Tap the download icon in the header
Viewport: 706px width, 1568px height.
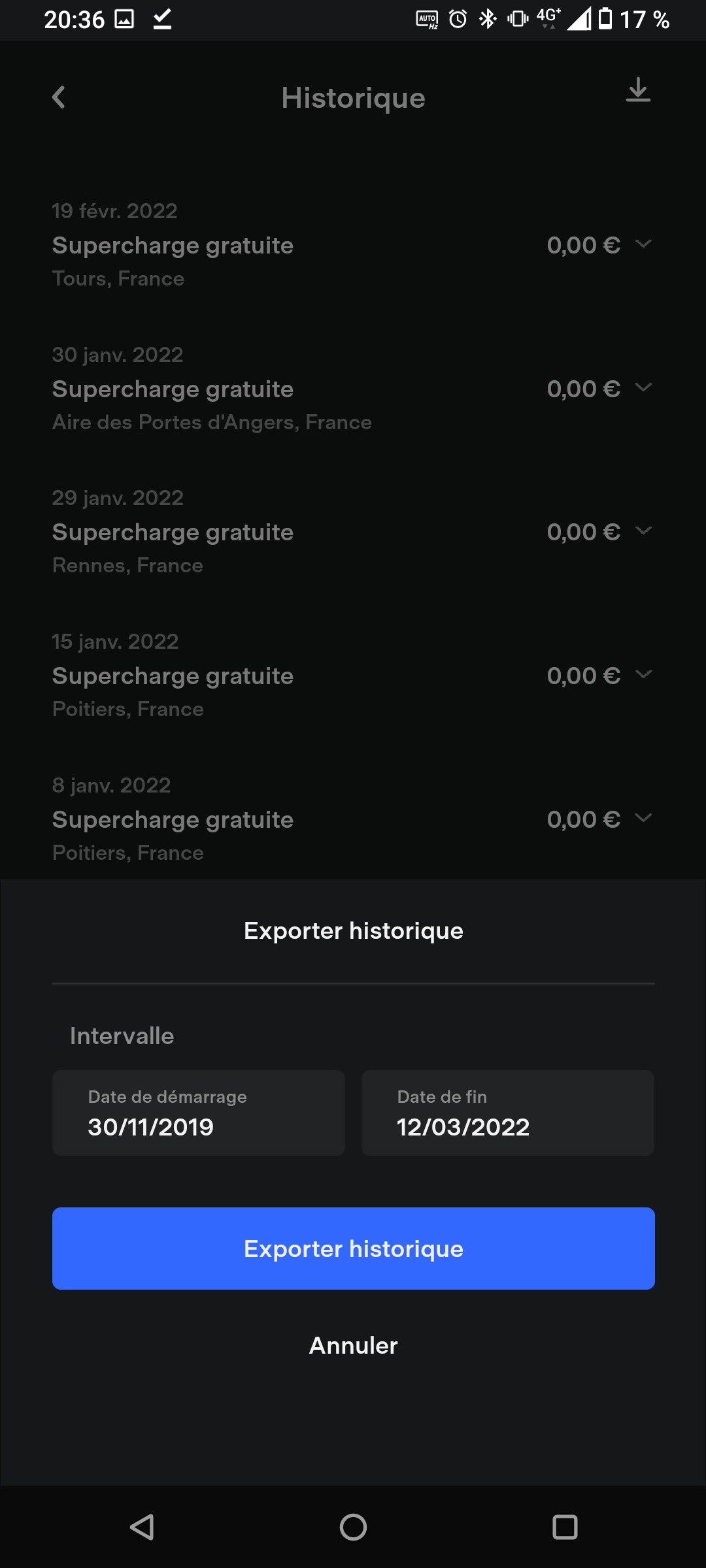click(x=638, y=91)
